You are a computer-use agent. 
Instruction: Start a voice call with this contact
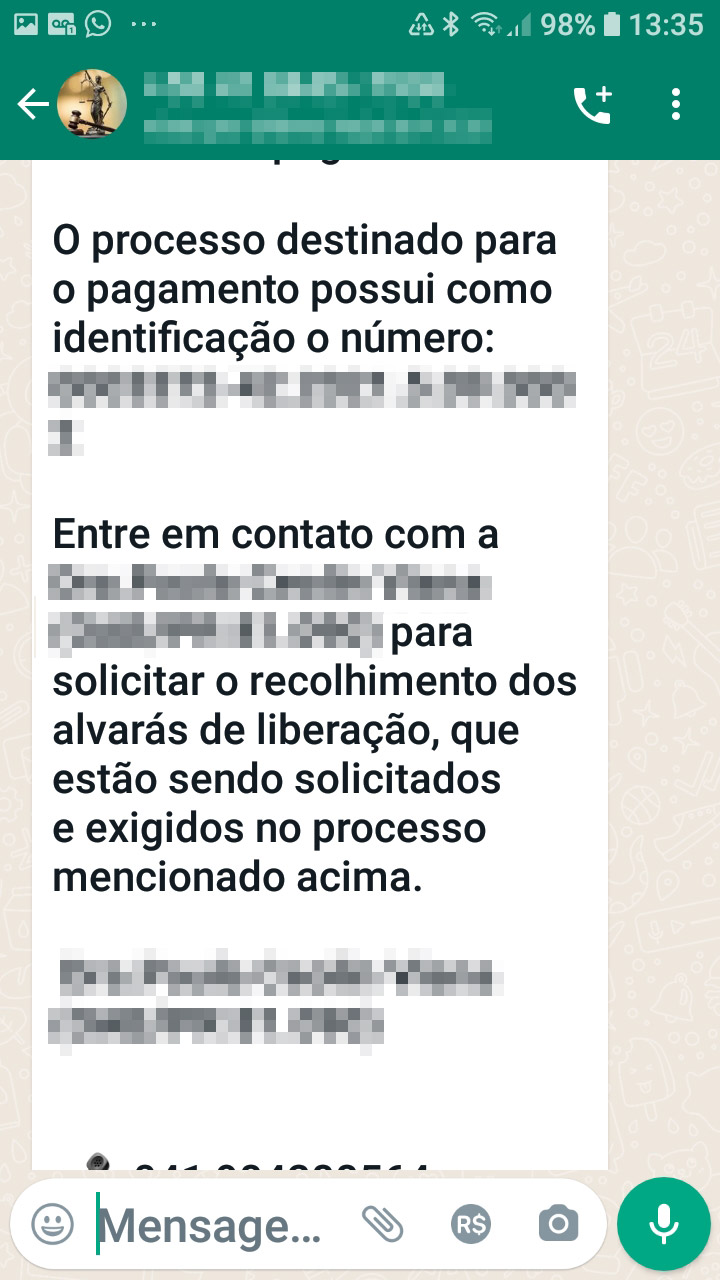tap(592, 105)
